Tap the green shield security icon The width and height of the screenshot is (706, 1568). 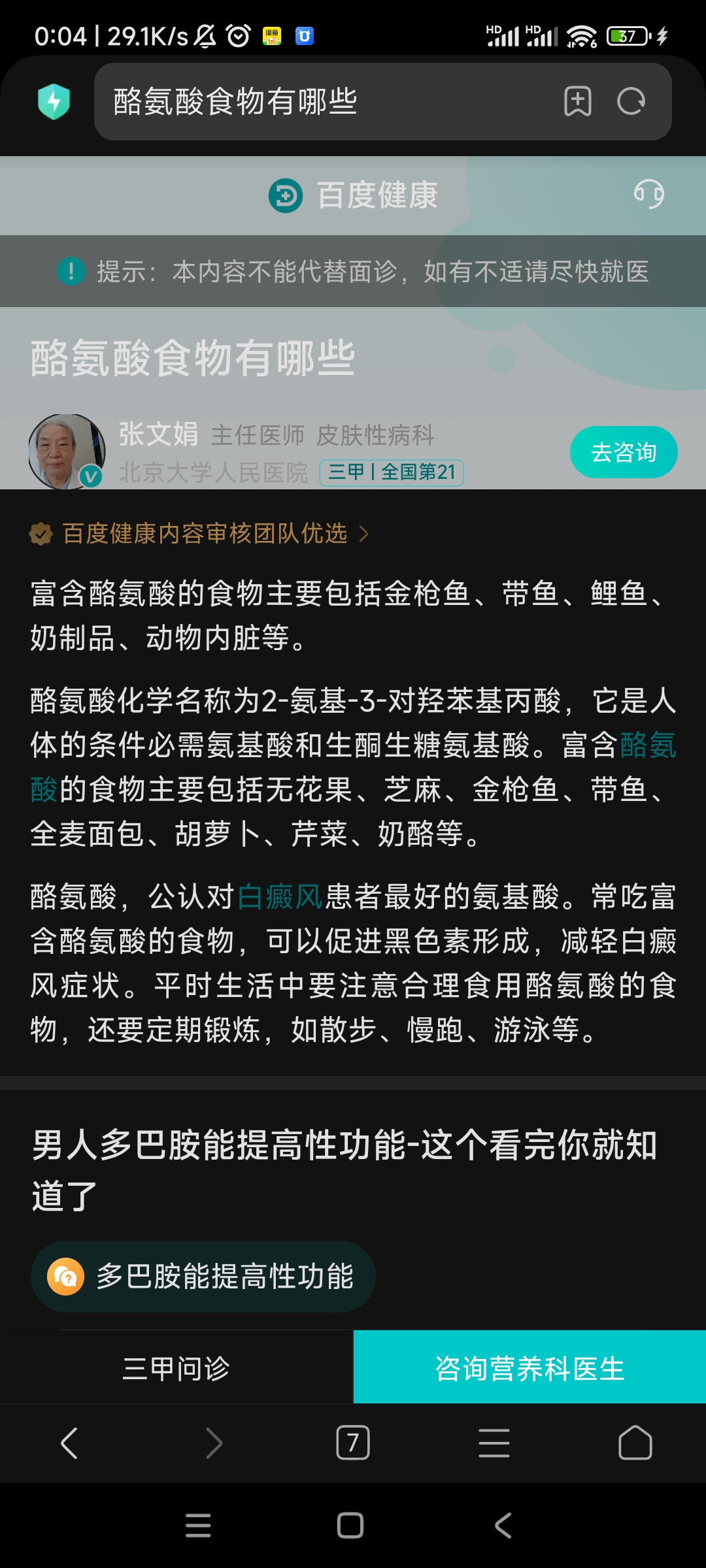coord(54,102)
